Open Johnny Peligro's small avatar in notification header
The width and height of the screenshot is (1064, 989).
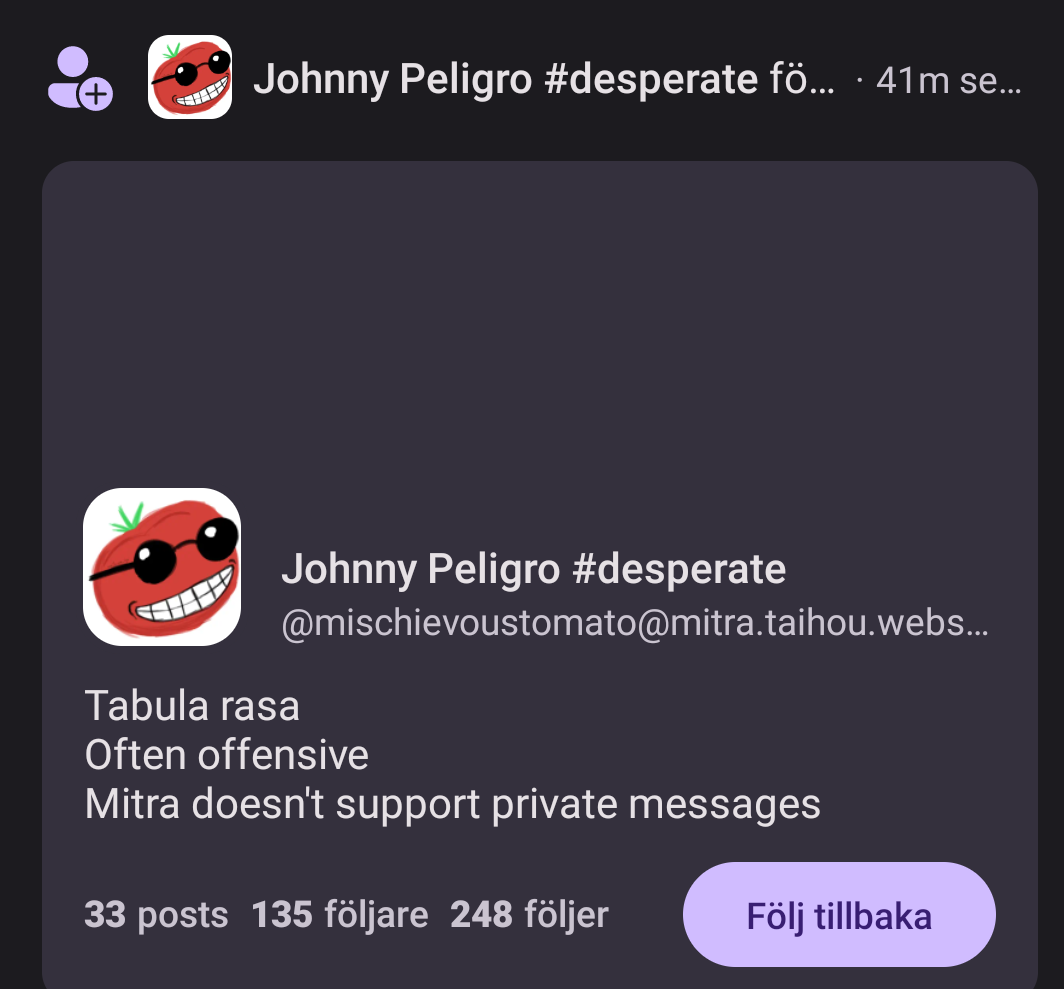click(190, 77)
